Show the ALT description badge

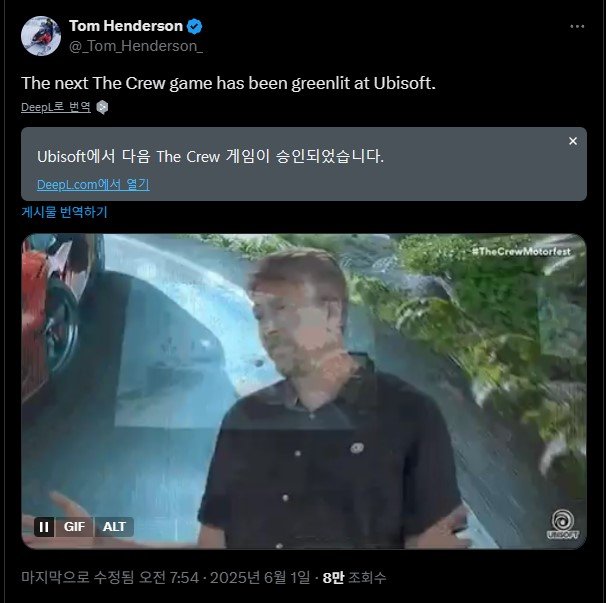coord(115,526)
